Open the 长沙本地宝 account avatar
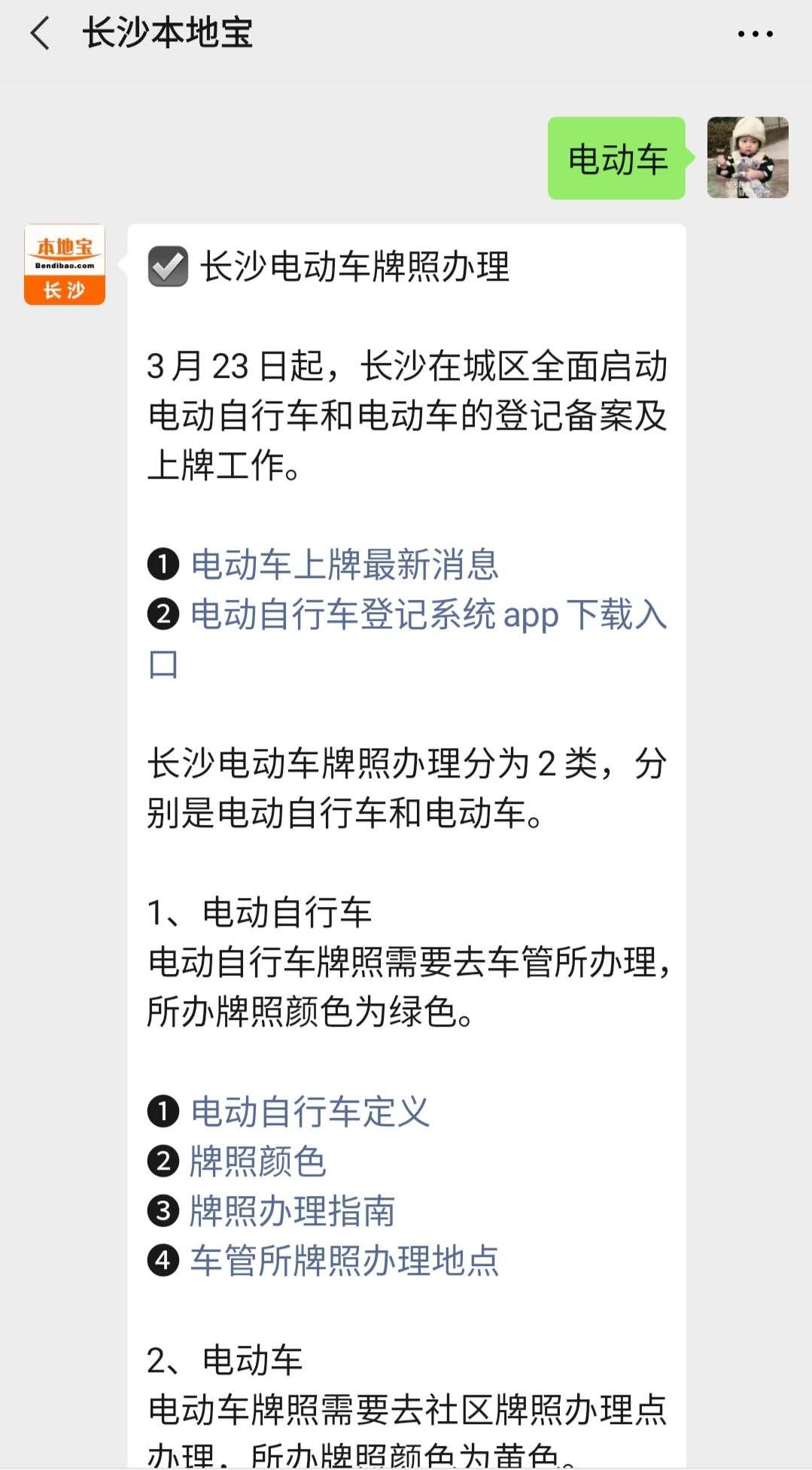This screenshot has height=1470, width=812. [65, 265]
